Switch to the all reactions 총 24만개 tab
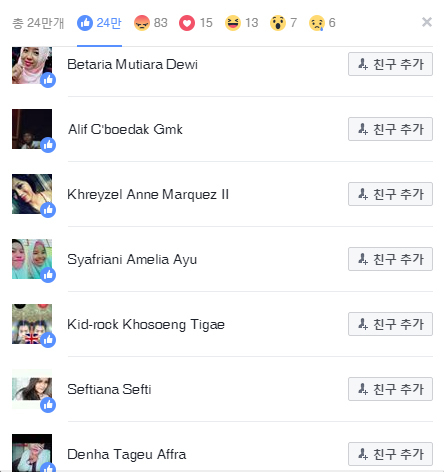Viewport: 444px width, 472px height. point(38,23)
